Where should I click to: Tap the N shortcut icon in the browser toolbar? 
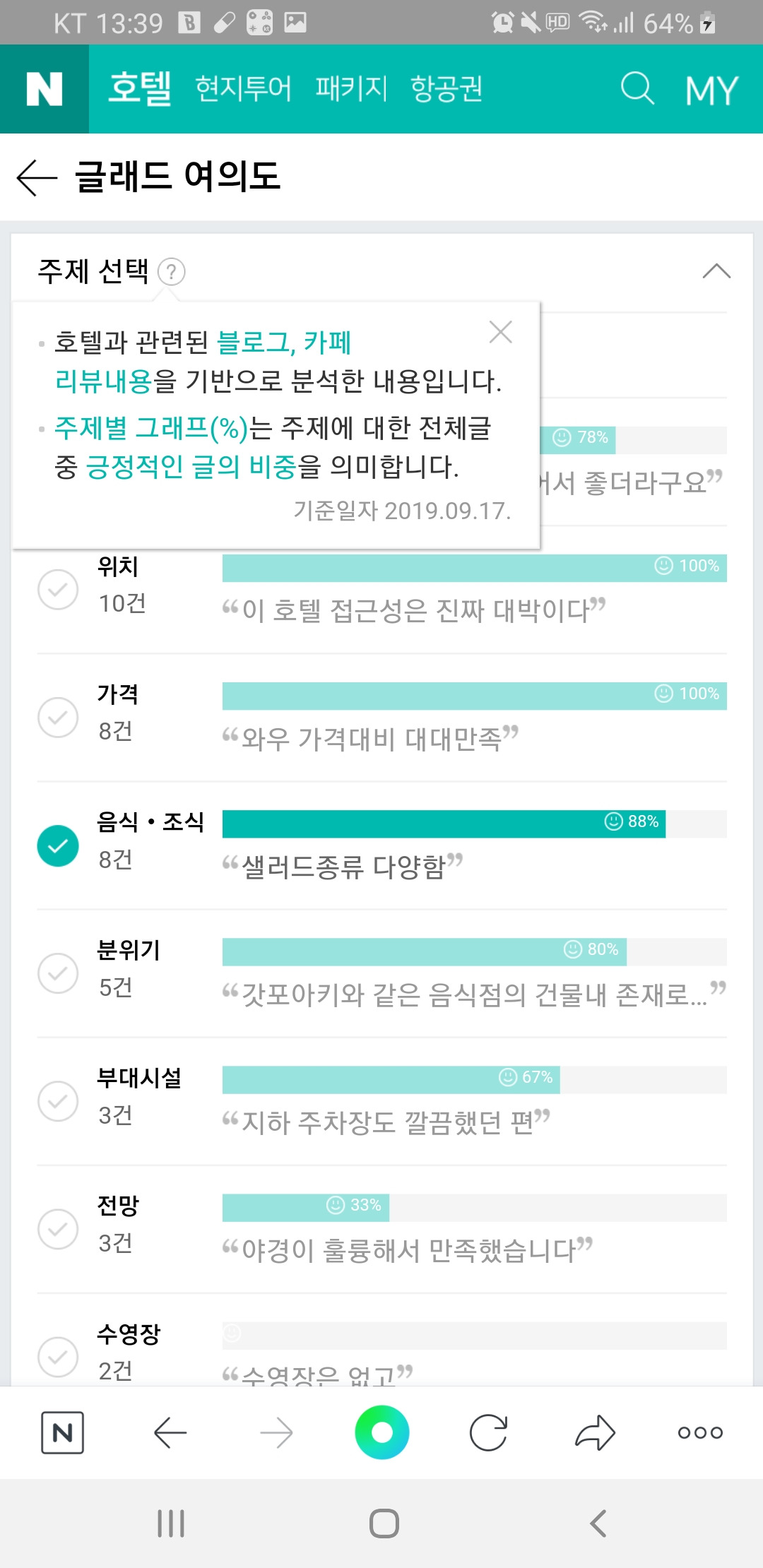64,1432
